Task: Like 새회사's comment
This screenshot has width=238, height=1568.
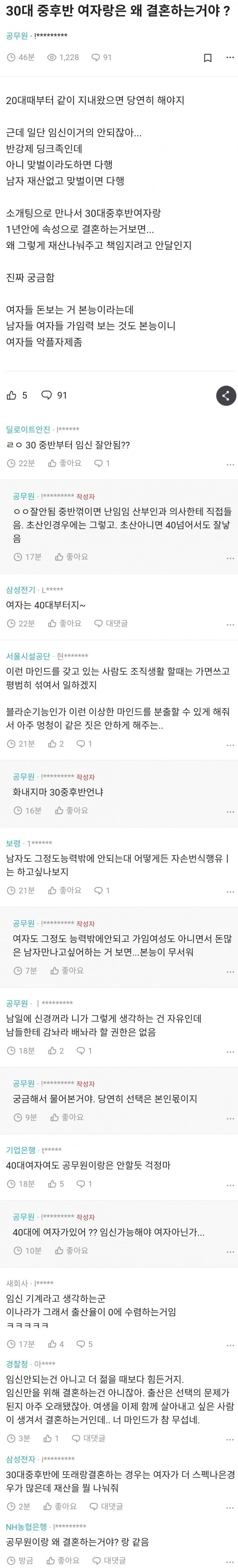Action: pos(56,1343)
